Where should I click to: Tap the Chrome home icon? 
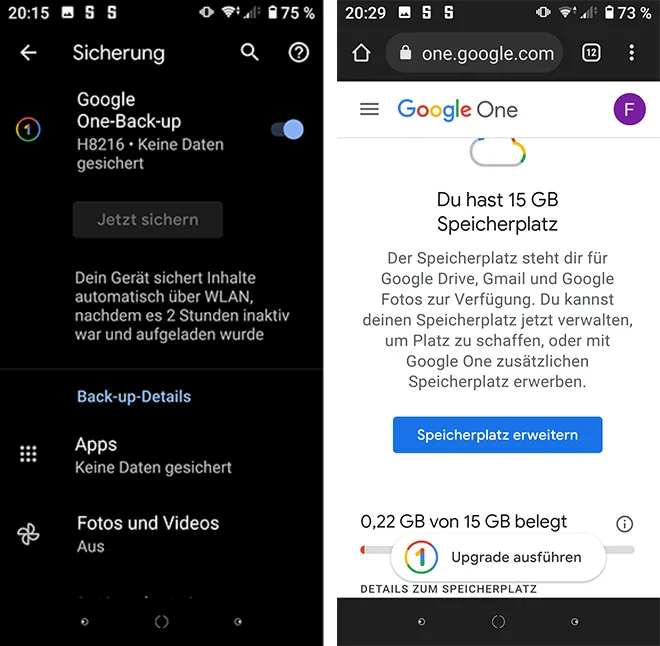tap(361, 53)
